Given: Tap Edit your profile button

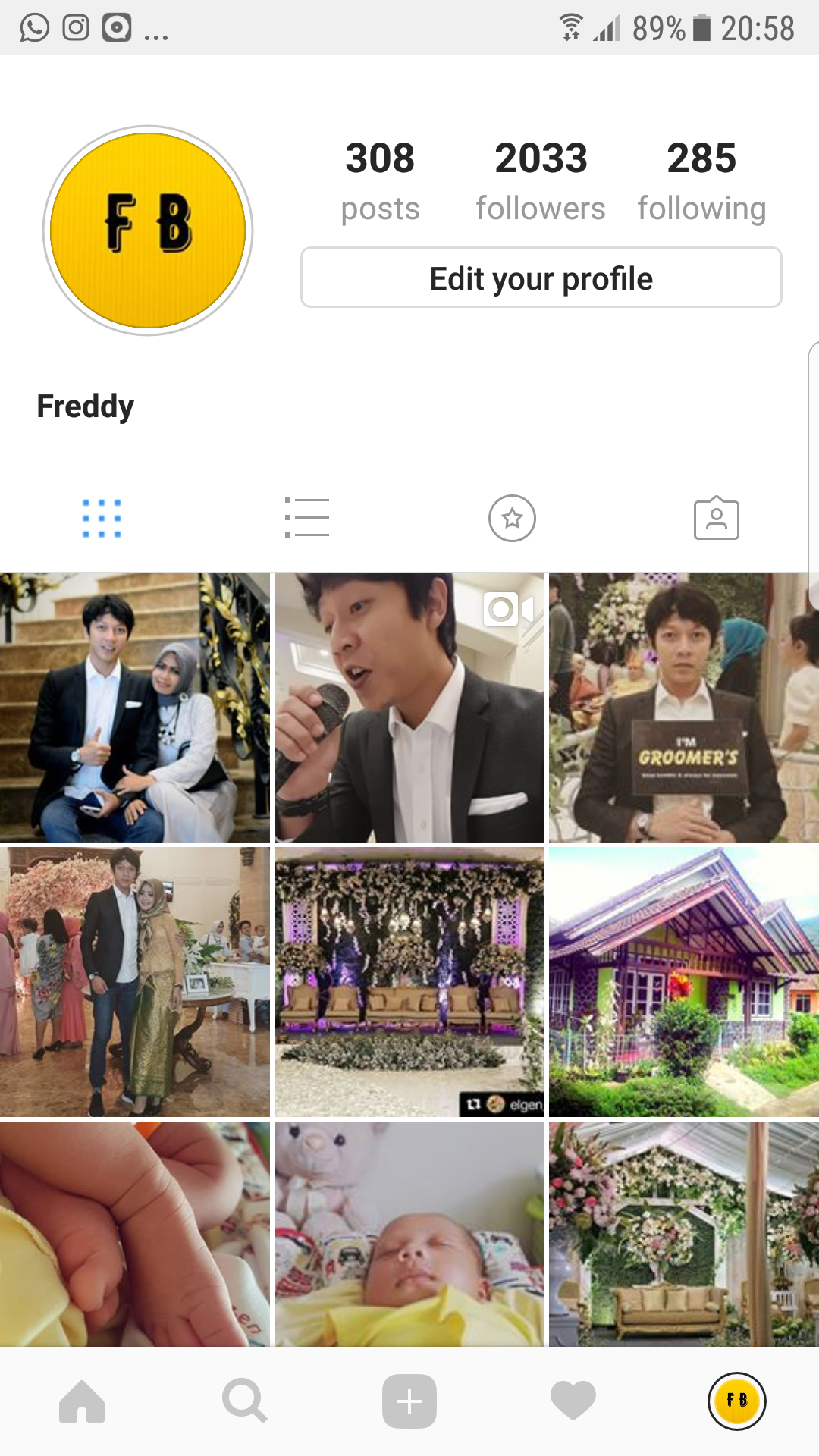Looking at the screenshot, I should pos(541,278).
